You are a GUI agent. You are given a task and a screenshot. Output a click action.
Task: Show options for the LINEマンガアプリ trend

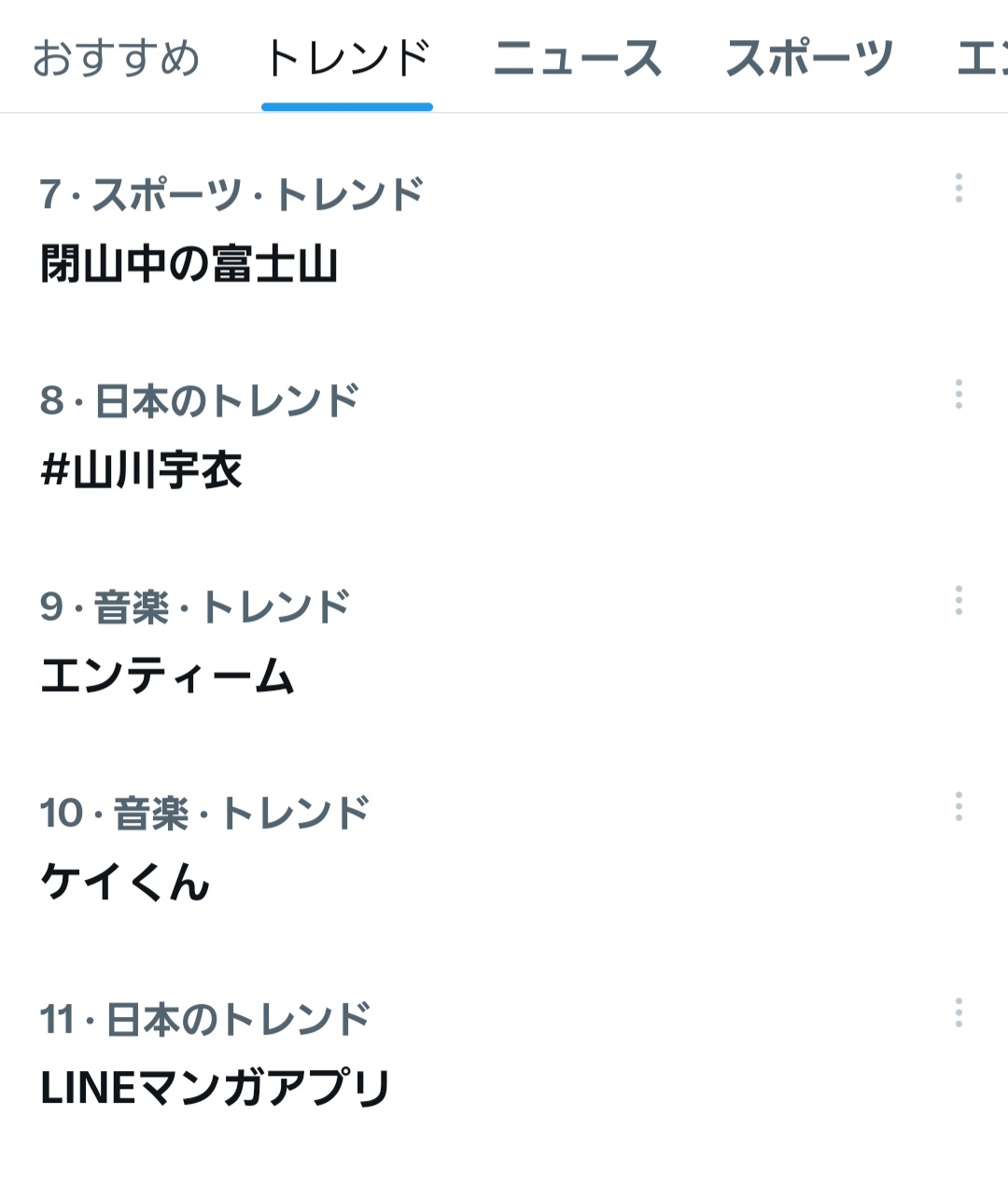click(x=959, y=1013)
